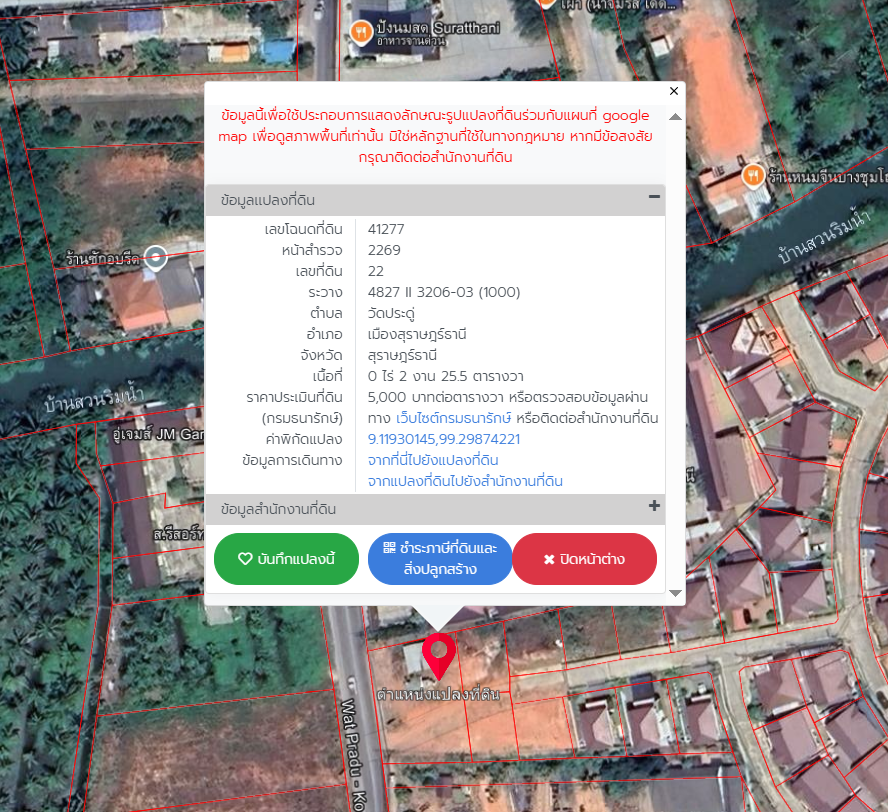Get directions via จากที่นี่ไปยังแปลงที่ดิน
This screenshot has height=812, width=888.
432,460
